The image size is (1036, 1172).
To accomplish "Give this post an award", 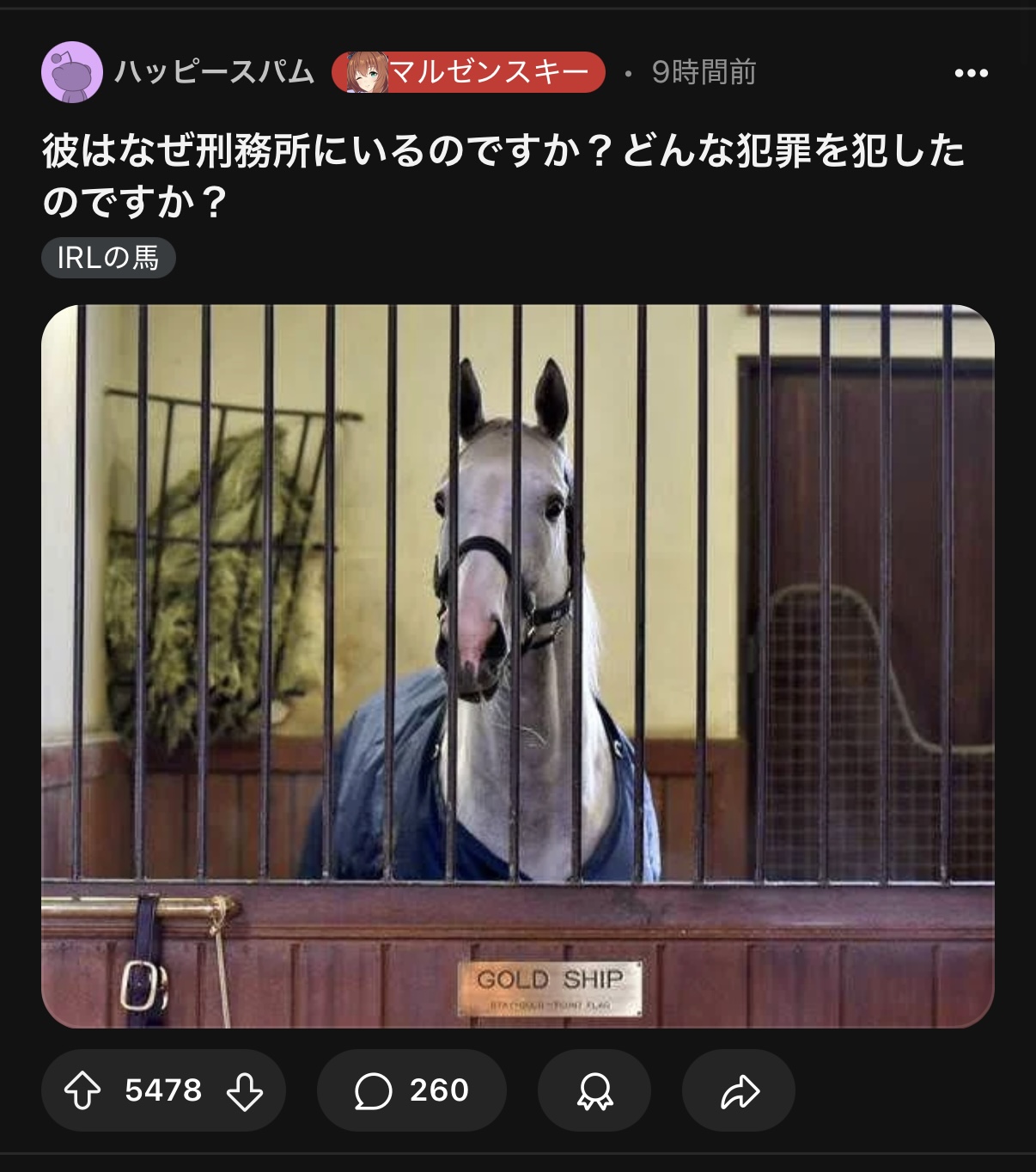I will click(594, 1090).
